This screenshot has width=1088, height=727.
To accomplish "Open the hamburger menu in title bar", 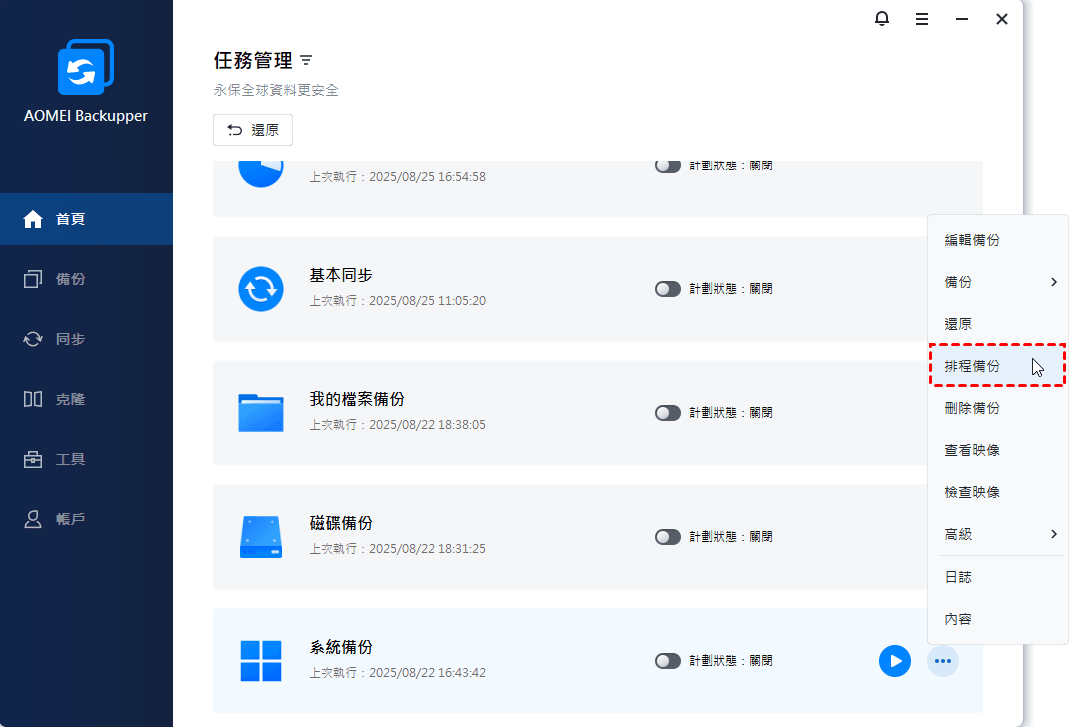I will (921, 19).
